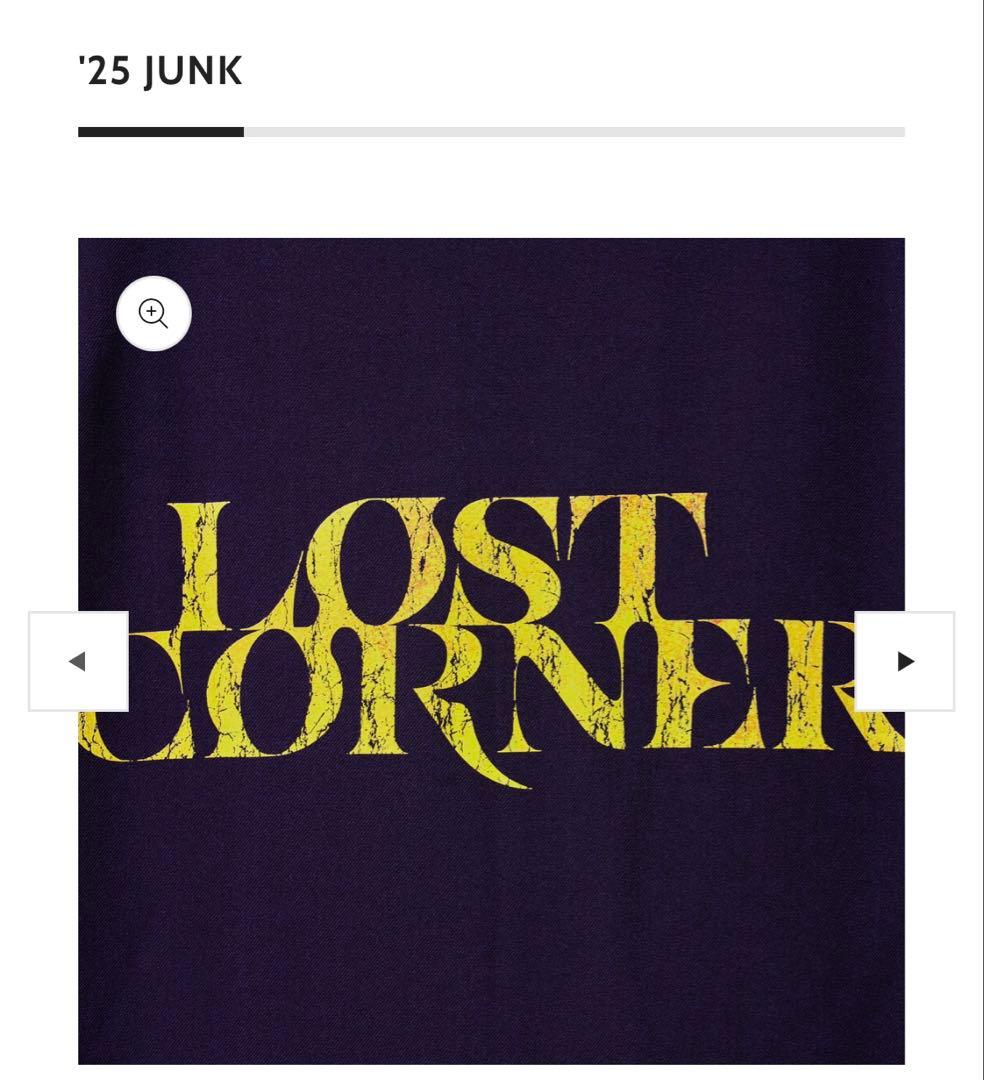Tap the zoom-in lens button over the product photo
This screenshot has width=984, height=1080.
(153, 313)
